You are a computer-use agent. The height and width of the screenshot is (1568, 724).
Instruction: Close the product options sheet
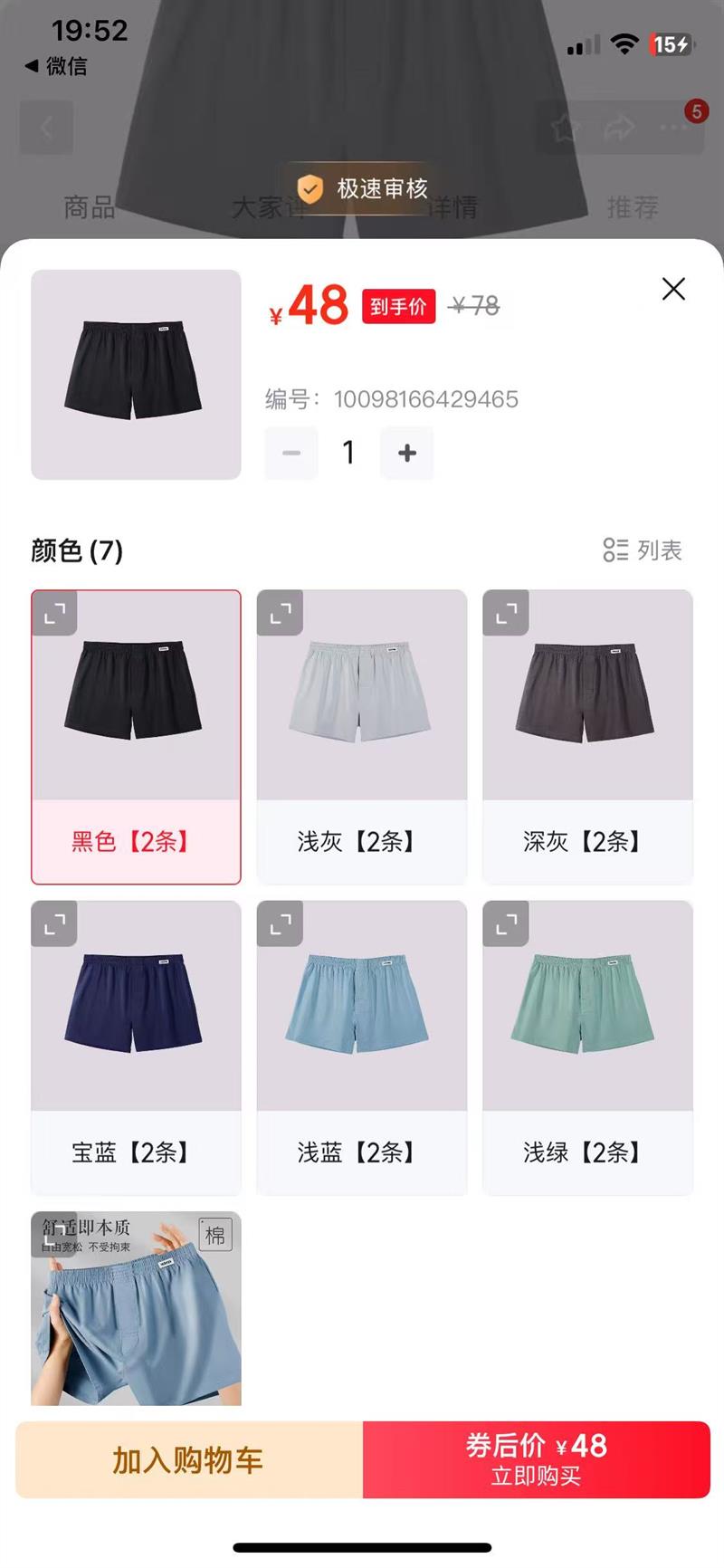pyautogui.click(x=673, y=289)
